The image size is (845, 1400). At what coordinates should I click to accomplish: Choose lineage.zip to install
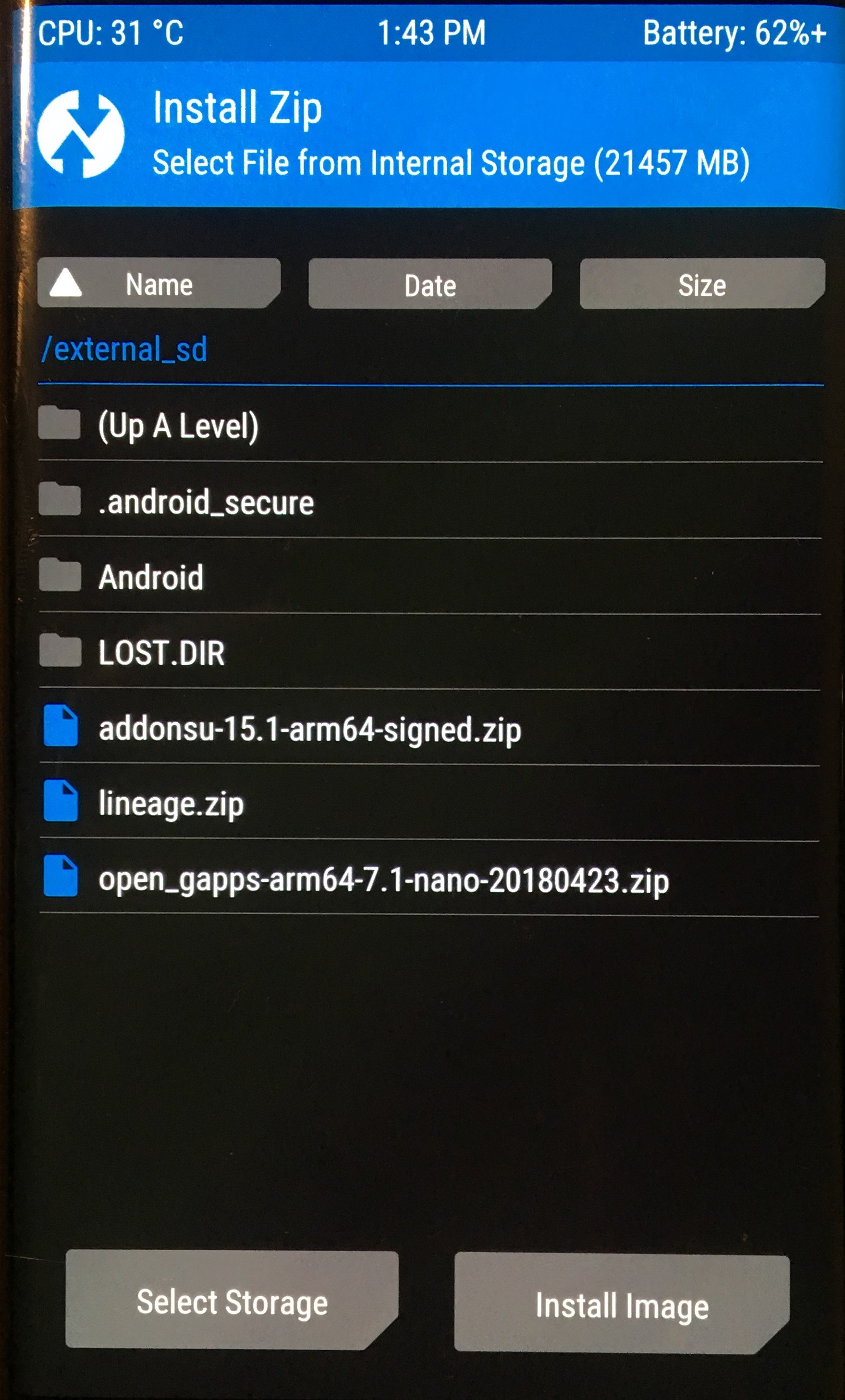[x=430, y=803]
